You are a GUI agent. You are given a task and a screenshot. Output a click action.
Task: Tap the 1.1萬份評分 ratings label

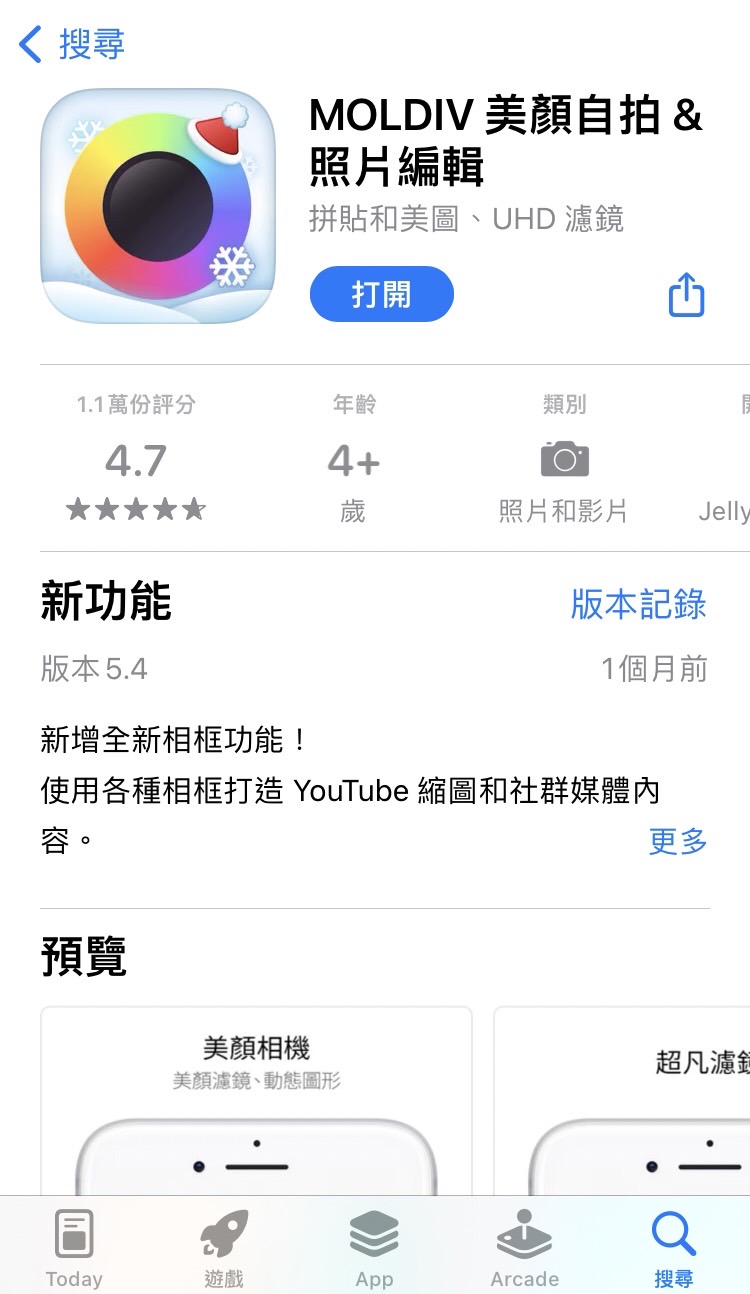pos(136,404)
